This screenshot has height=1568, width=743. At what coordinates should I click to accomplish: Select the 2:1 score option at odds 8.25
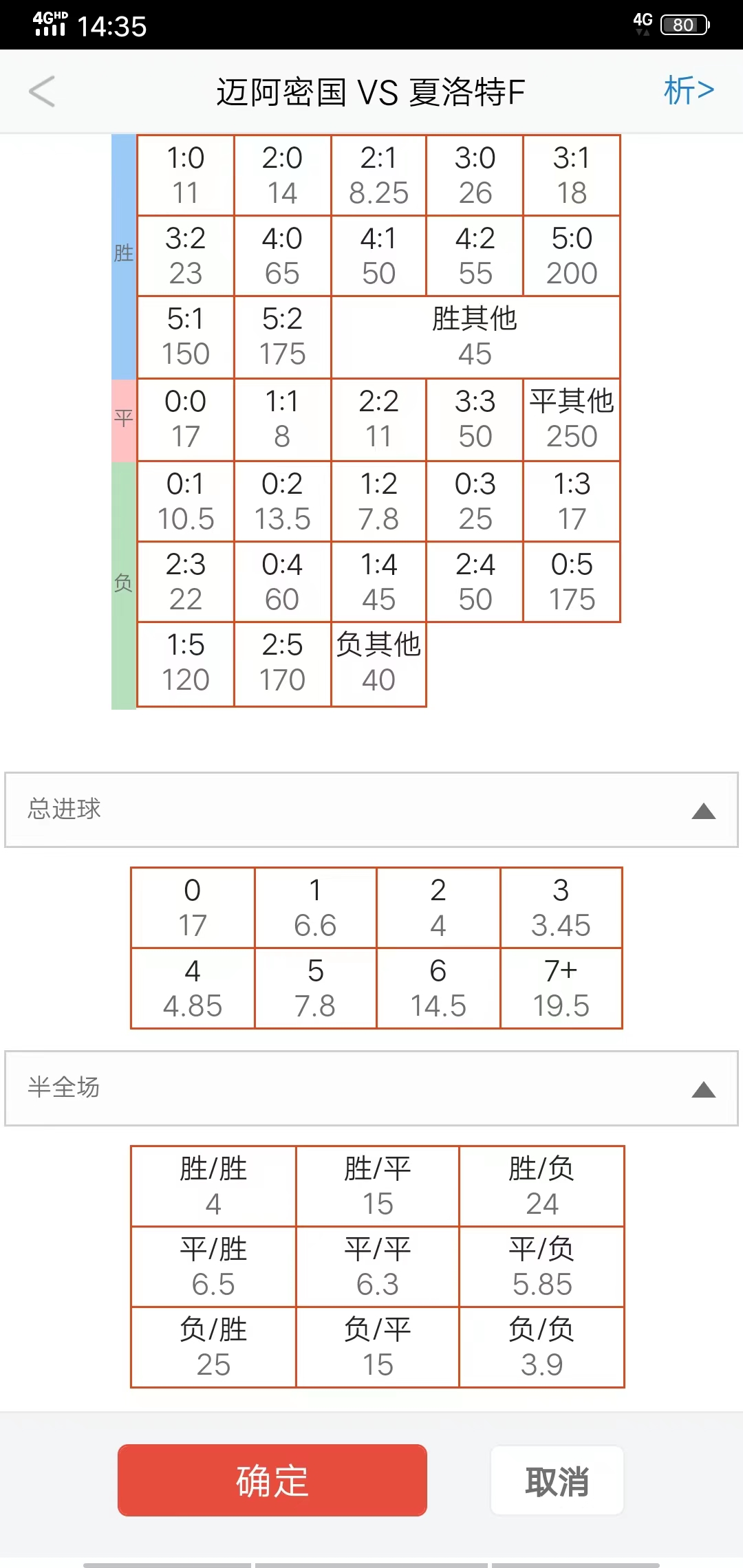pos(378,175)
